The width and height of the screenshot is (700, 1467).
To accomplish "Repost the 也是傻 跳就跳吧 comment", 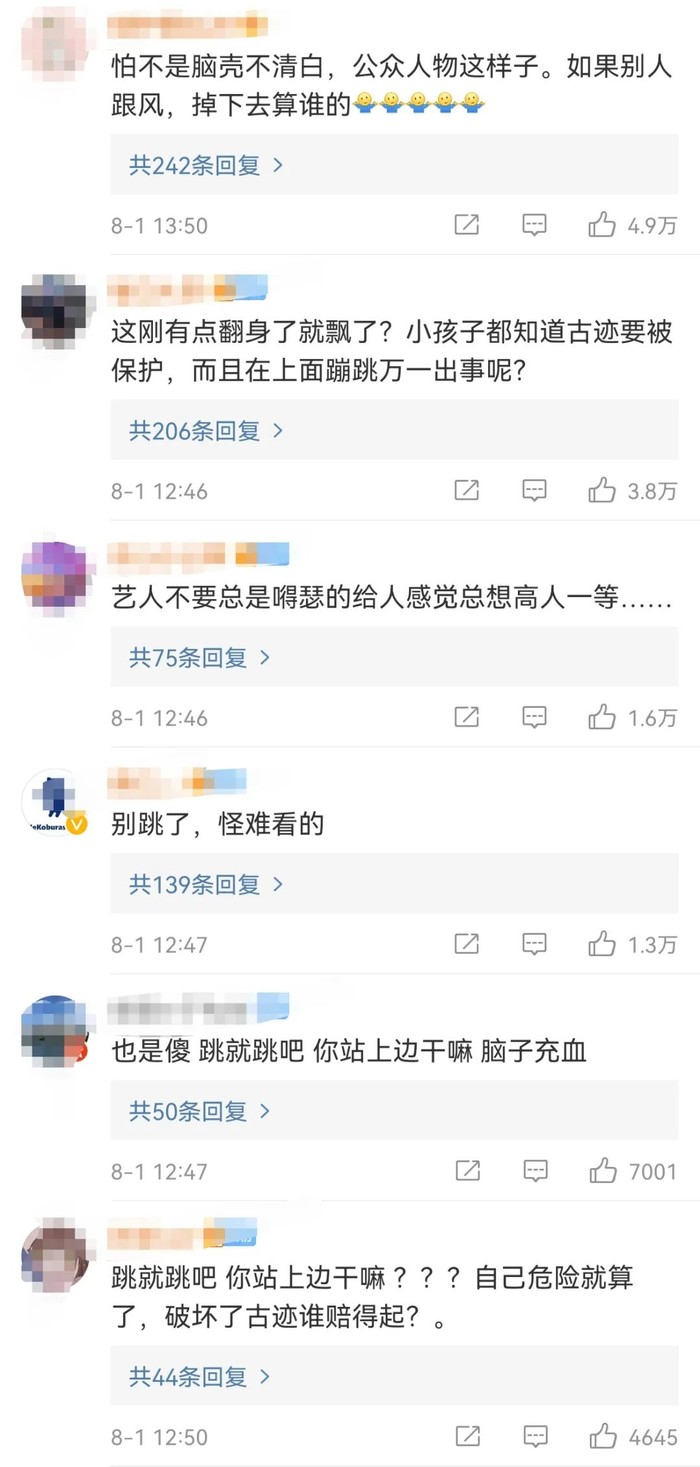I will [467, 1171].
